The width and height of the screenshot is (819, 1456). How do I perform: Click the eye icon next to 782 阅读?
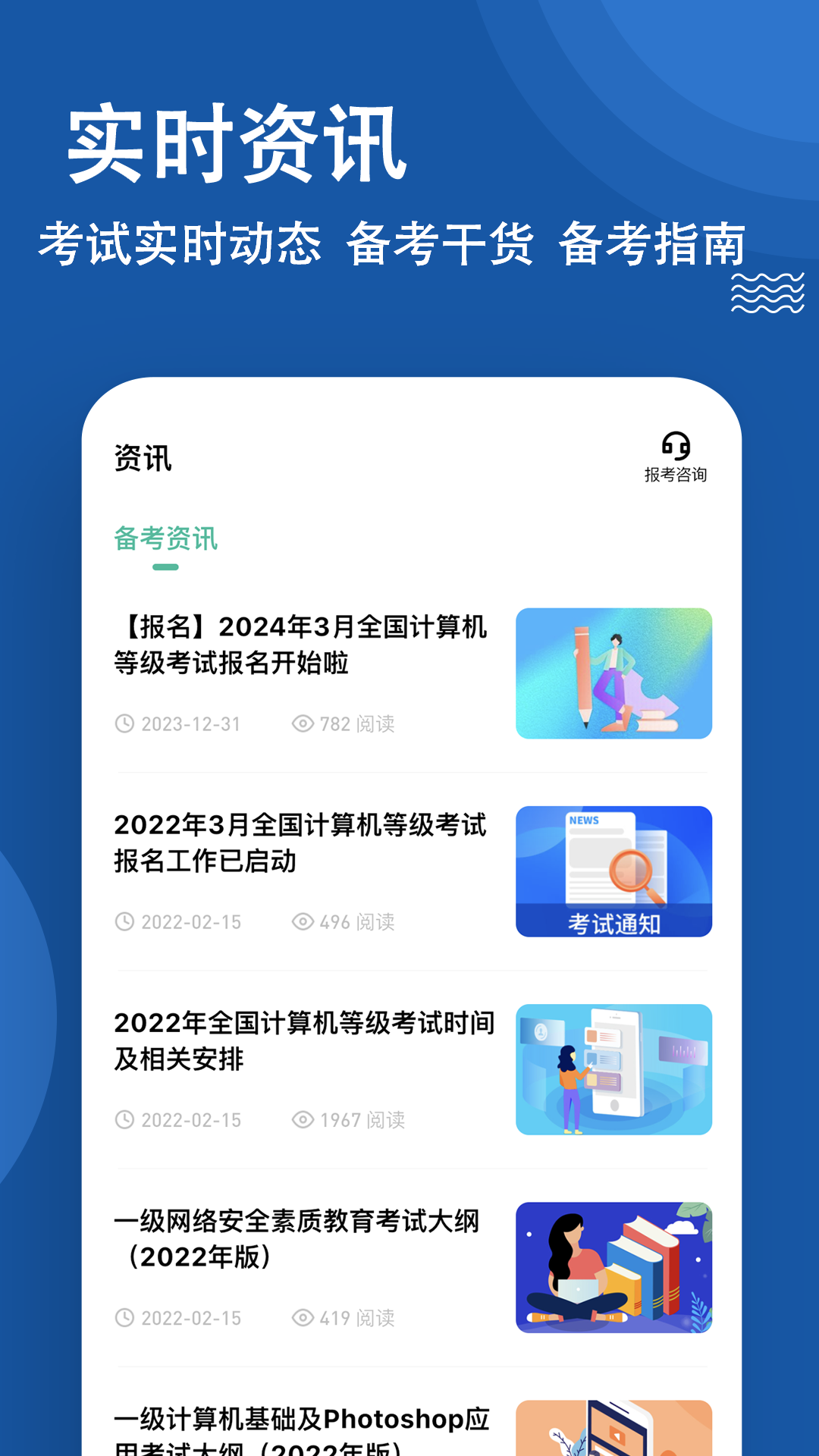pos(303,724)
